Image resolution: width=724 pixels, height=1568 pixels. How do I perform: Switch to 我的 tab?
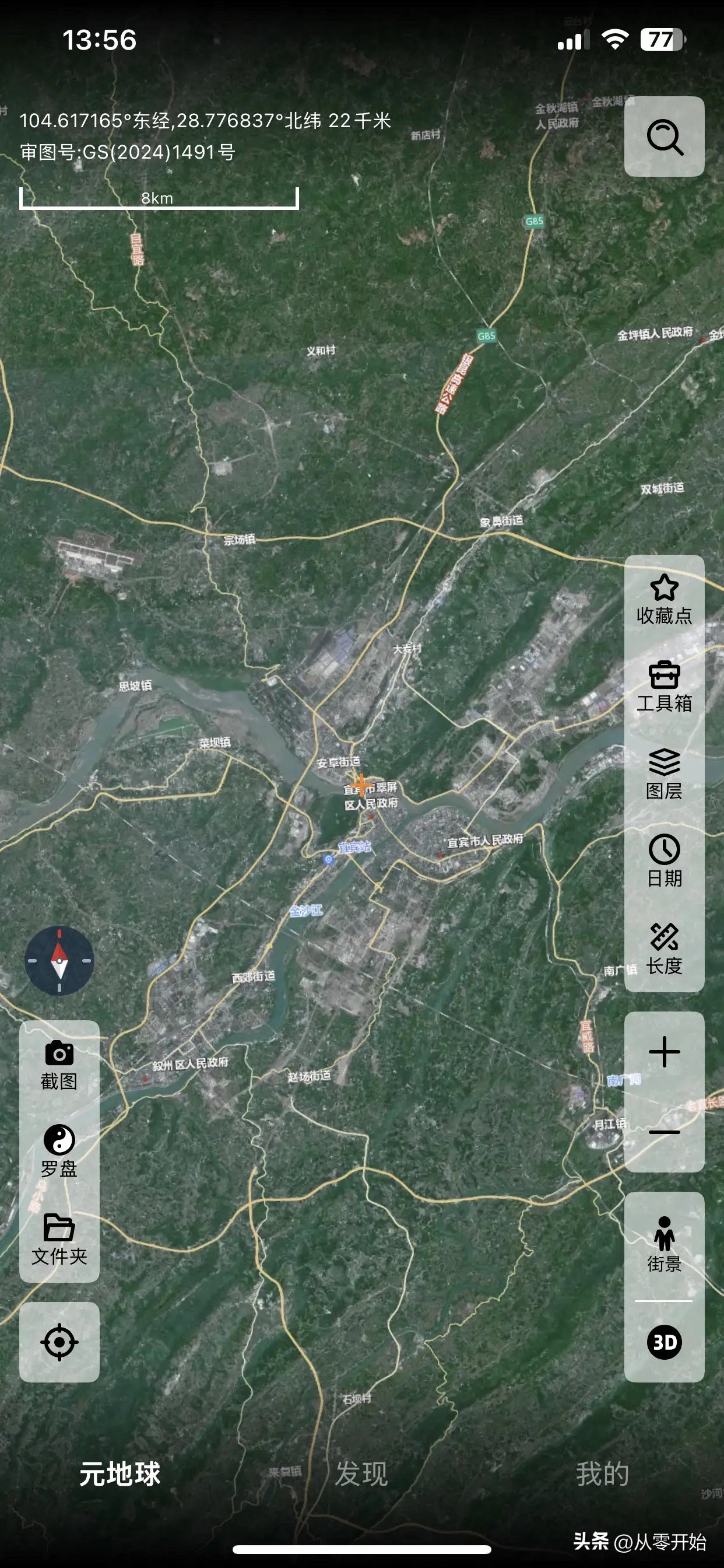tap(602, 1473)
